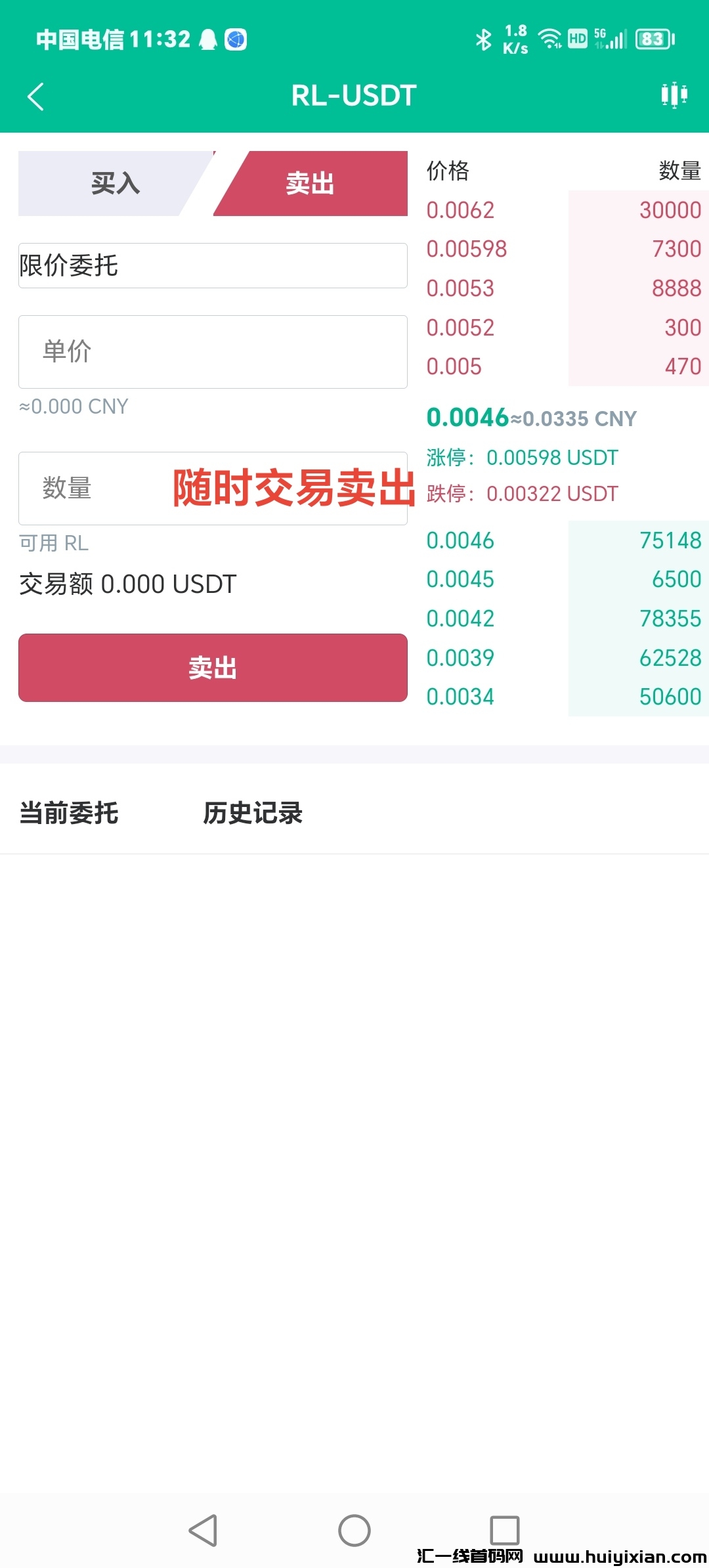Open the 当前委托 tab
709x1568 pixels.
(x=68, y=813)
